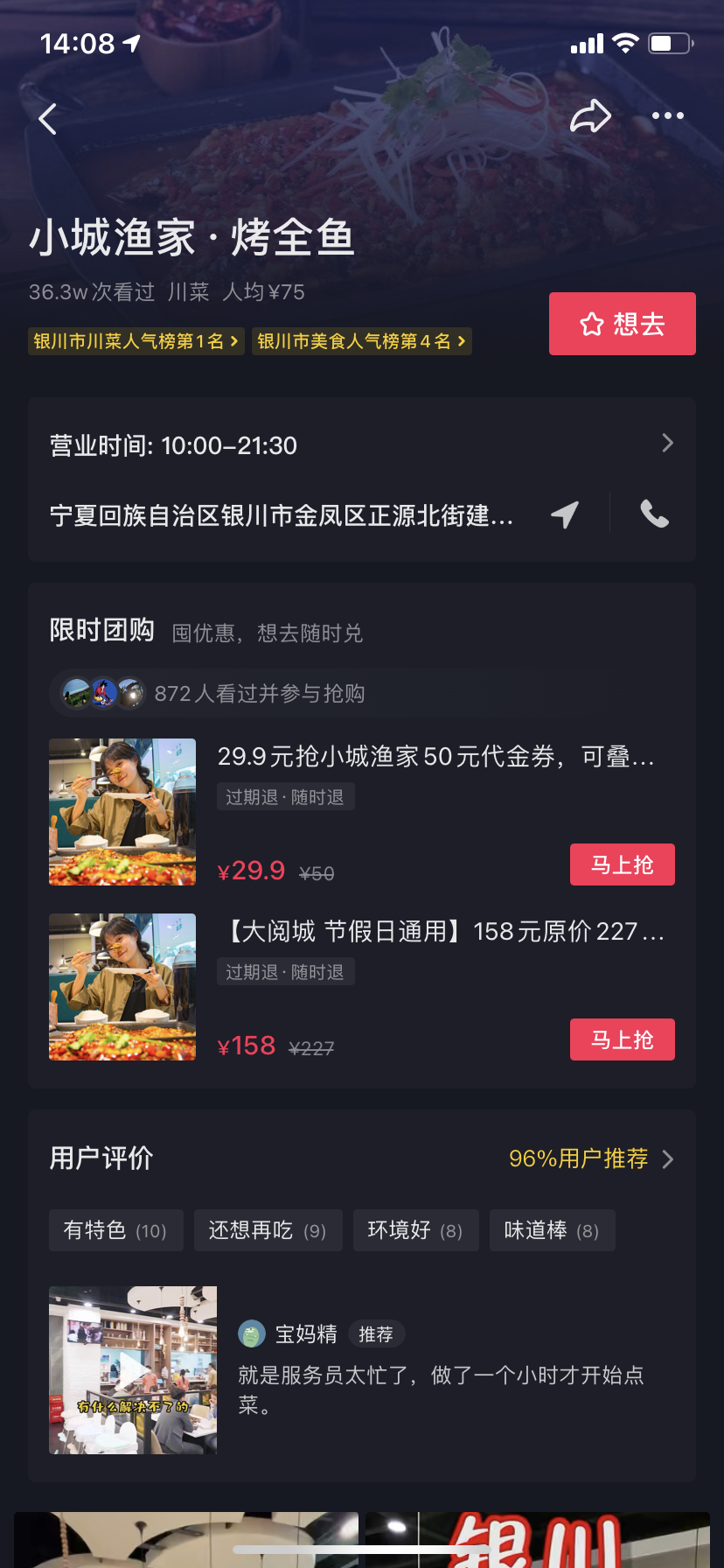
Task: Expand the 营业时间 business hours details
Action: pyautogui.click(x=667, y=444)
